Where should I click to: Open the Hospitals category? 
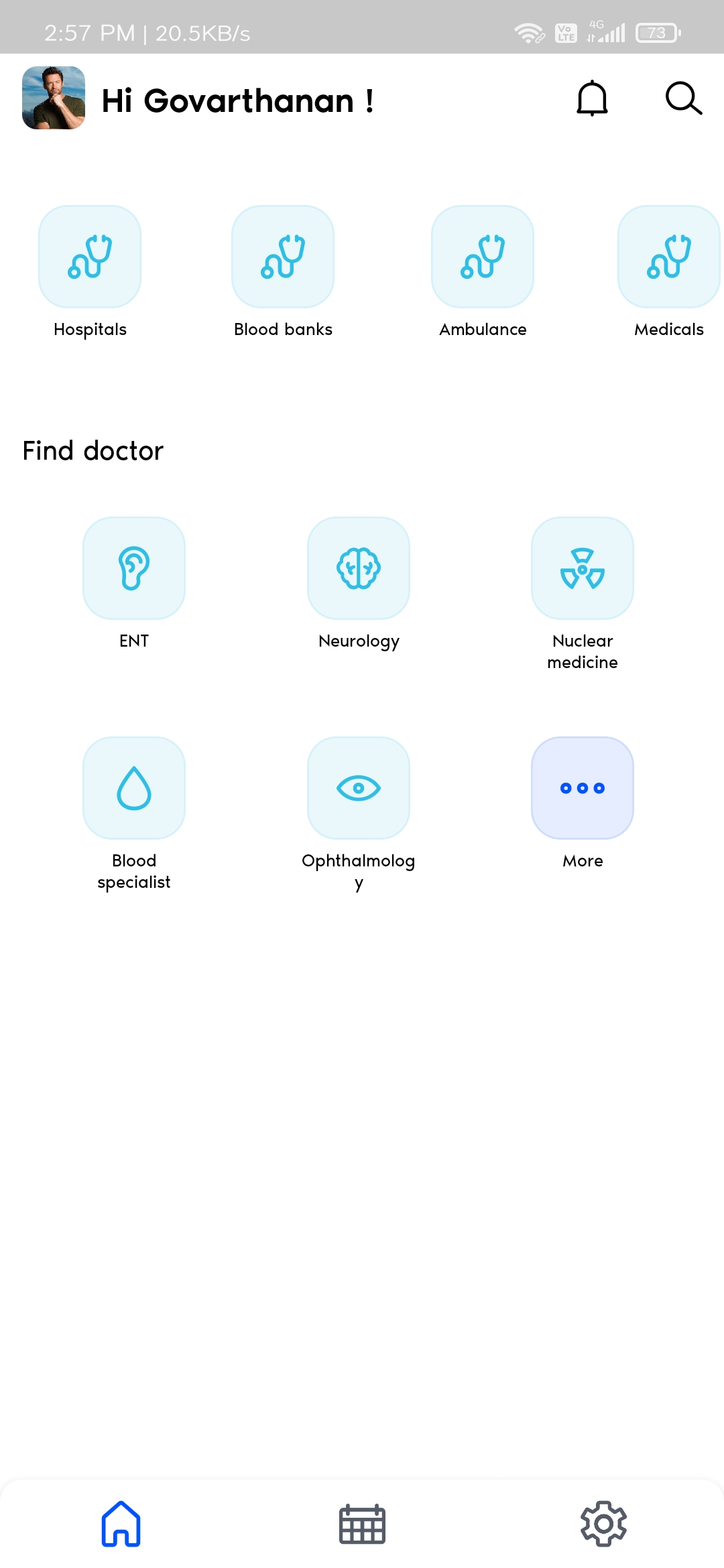[x=89, y=257]
